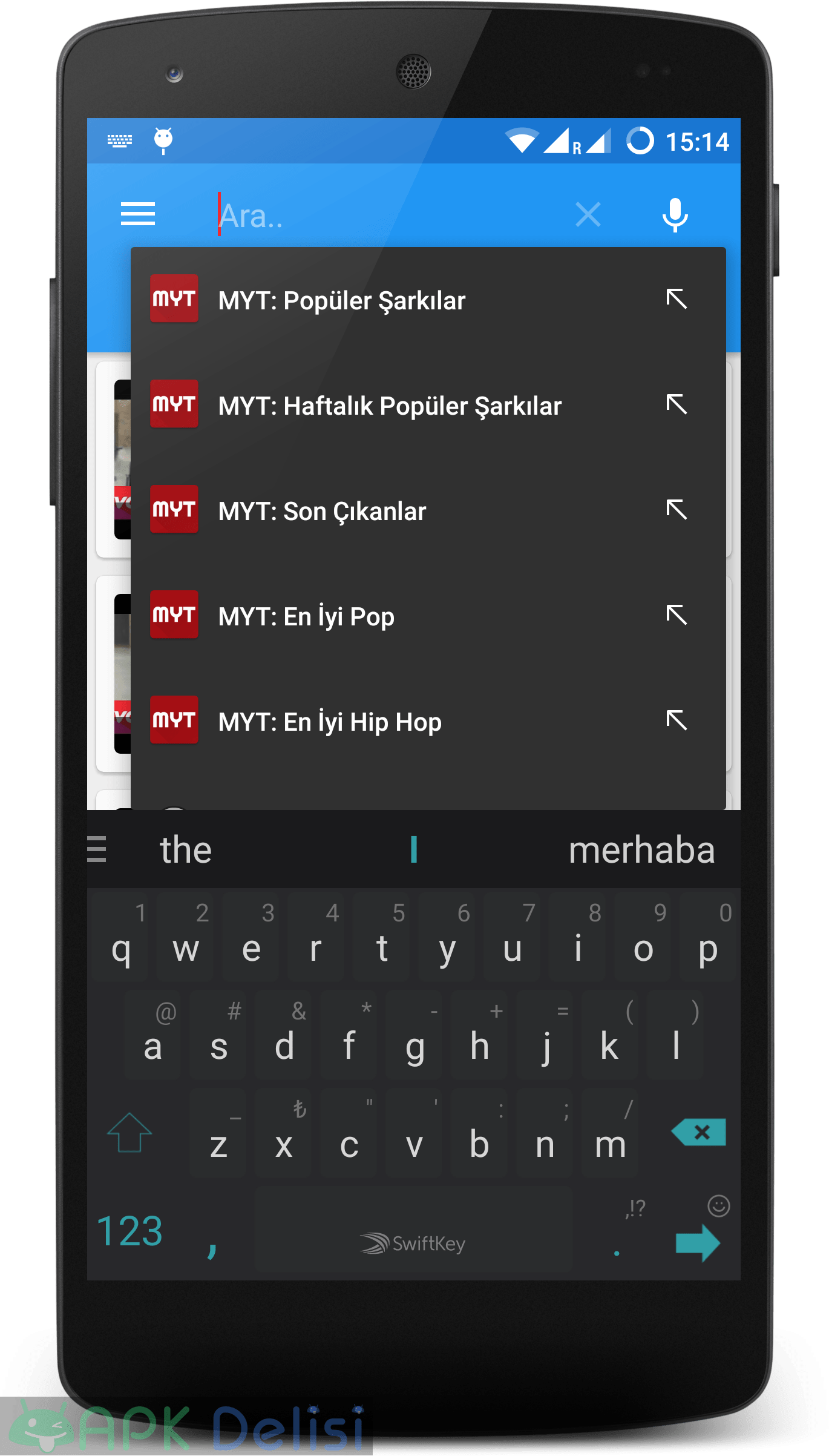
Task: Submit search with the keyboard arrow key
Action: 698,1243
